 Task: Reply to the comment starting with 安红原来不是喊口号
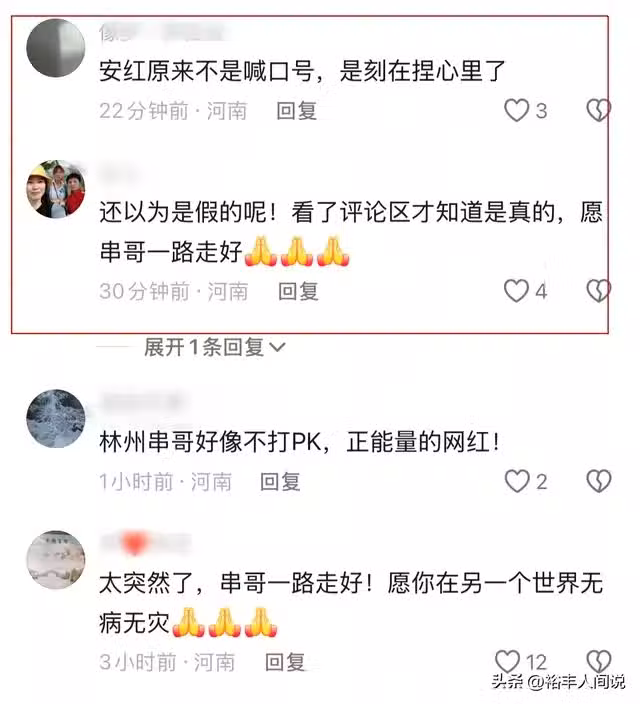[297, 110]
